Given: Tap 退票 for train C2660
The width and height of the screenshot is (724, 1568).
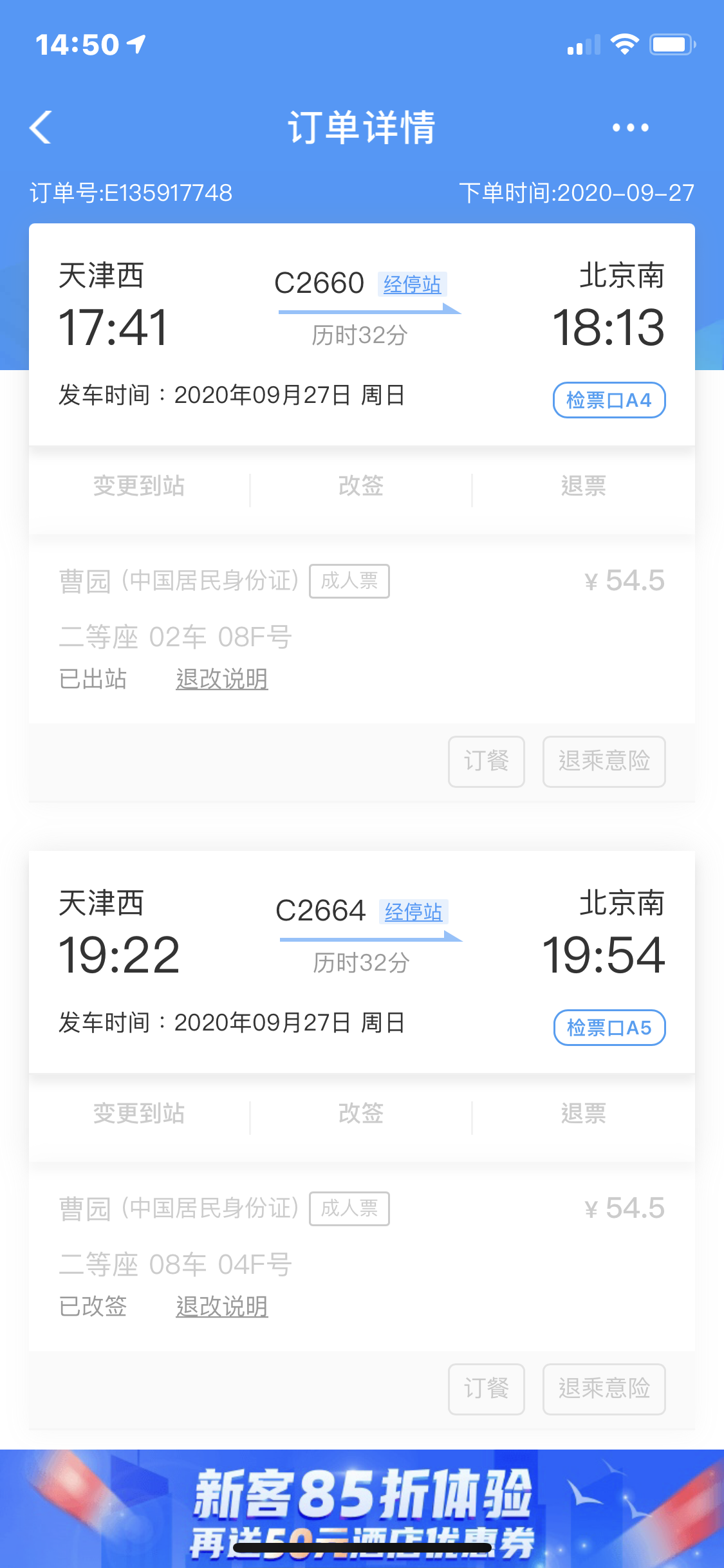Looking at the screenshot, I should click(x=583, y=486).
